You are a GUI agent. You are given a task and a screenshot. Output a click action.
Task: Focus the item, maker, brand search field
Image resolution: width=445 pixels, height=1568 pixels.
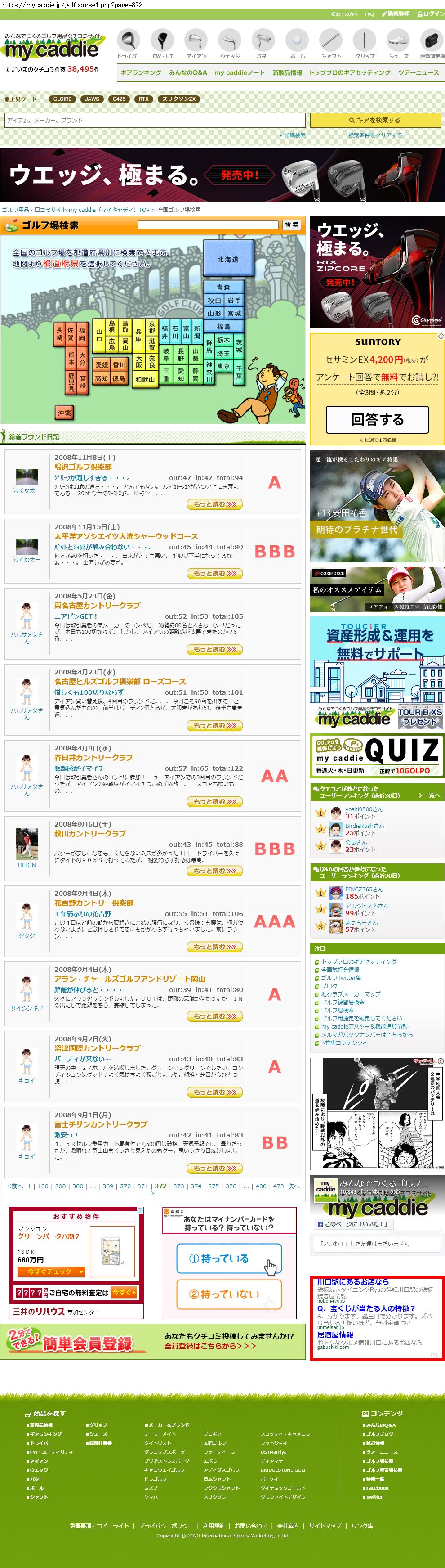click(x=155, y=121)
